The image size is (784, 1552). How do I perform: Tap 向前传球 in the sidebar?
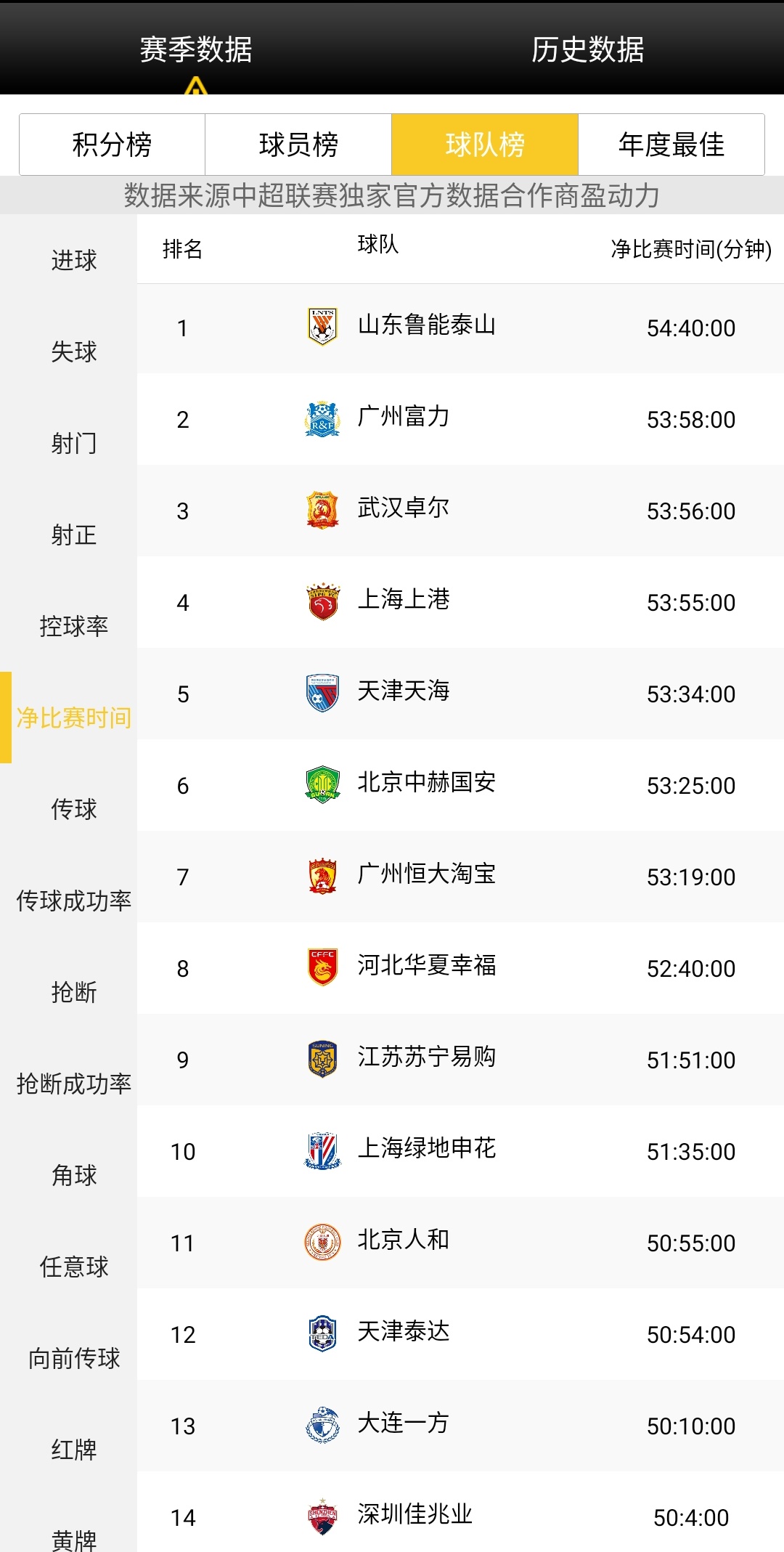click(73, 1358)
